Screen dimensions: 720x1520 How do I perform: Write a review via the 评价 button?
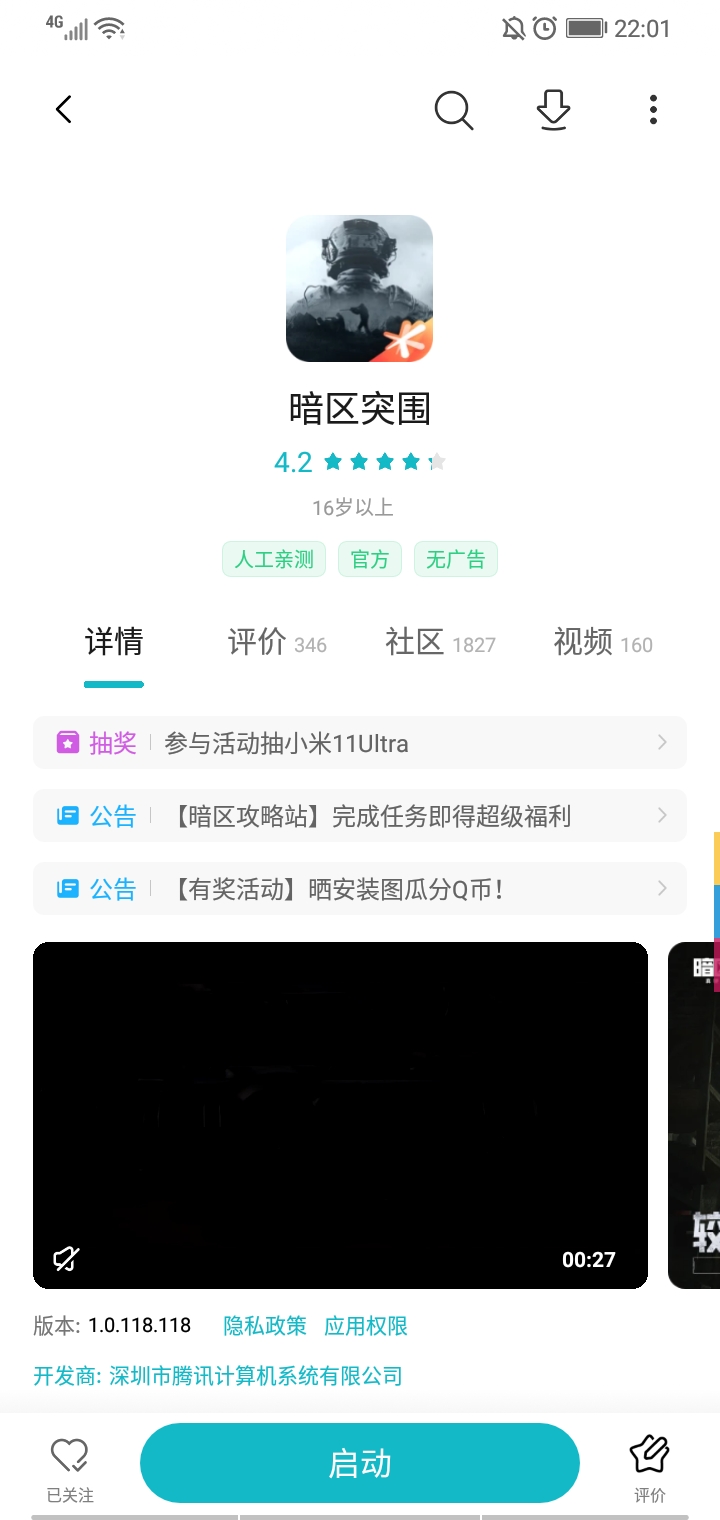tap(649, 1466)
